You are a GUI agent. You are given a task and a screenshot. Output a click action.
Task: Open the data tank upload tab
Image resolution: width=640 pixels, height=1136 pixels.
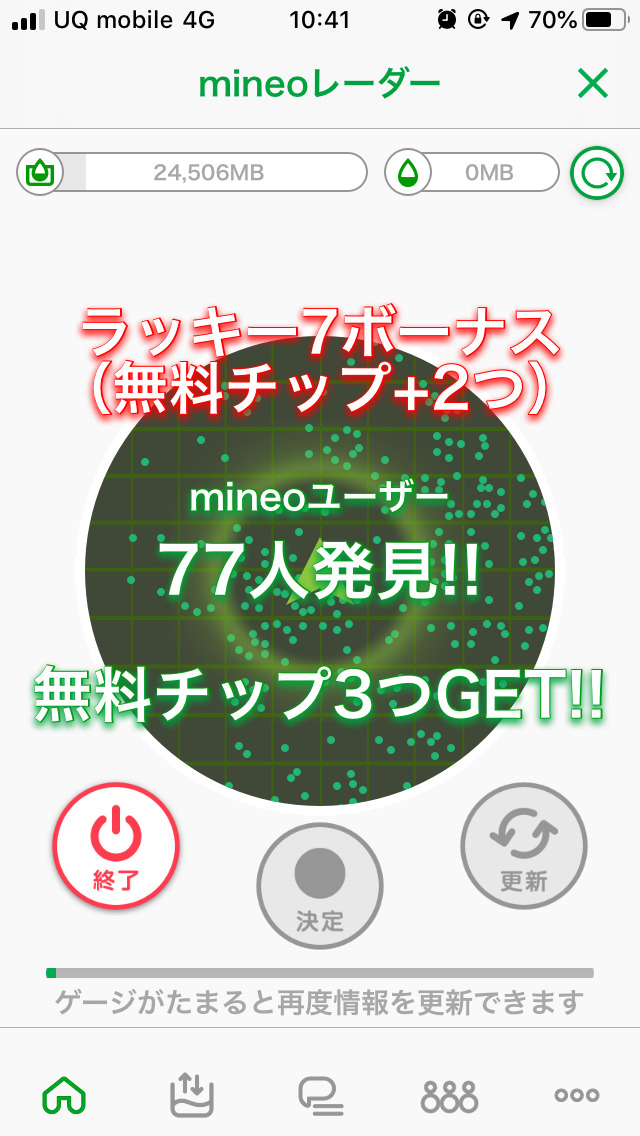coord(192,1096)
